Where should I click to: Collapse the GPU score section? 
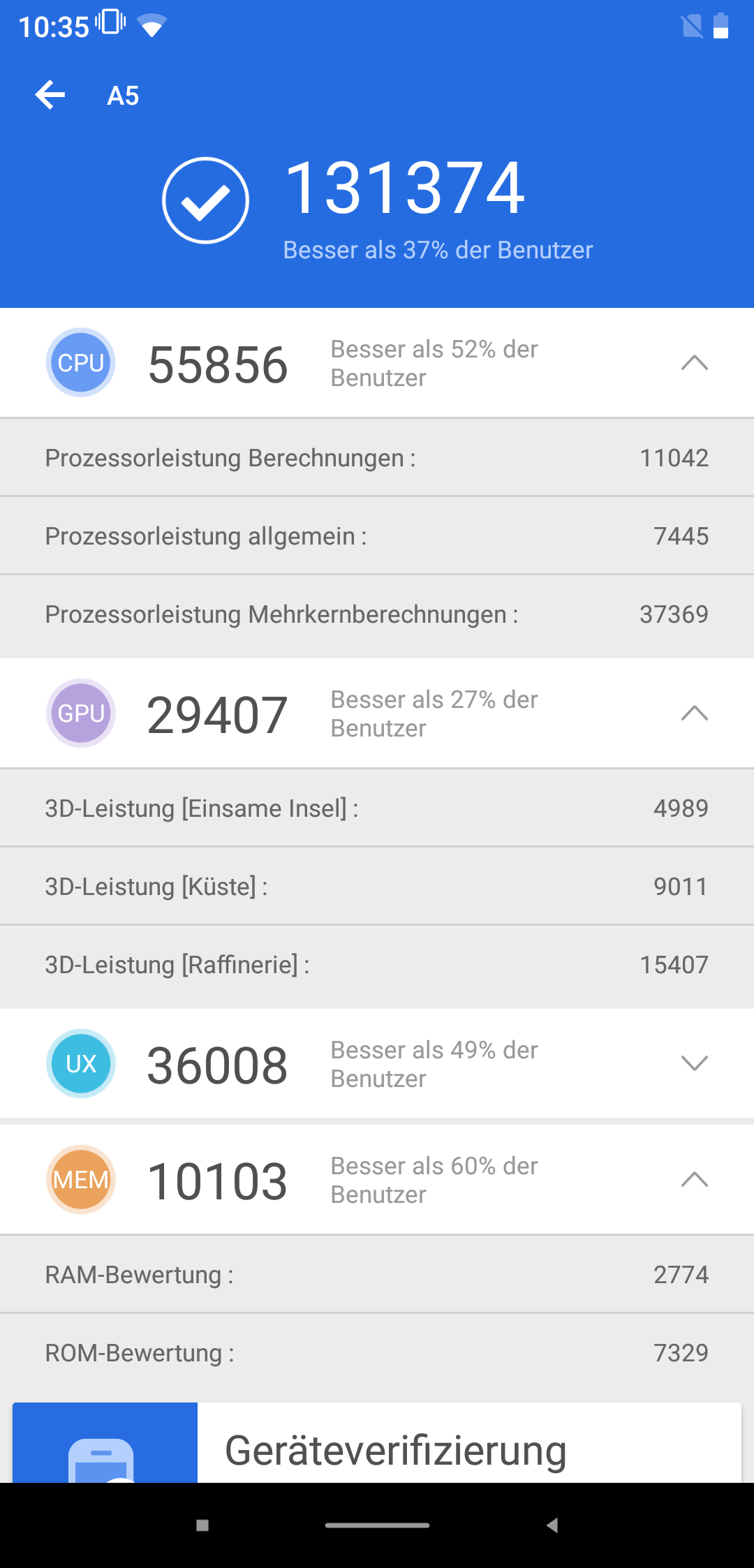(694, 713)
